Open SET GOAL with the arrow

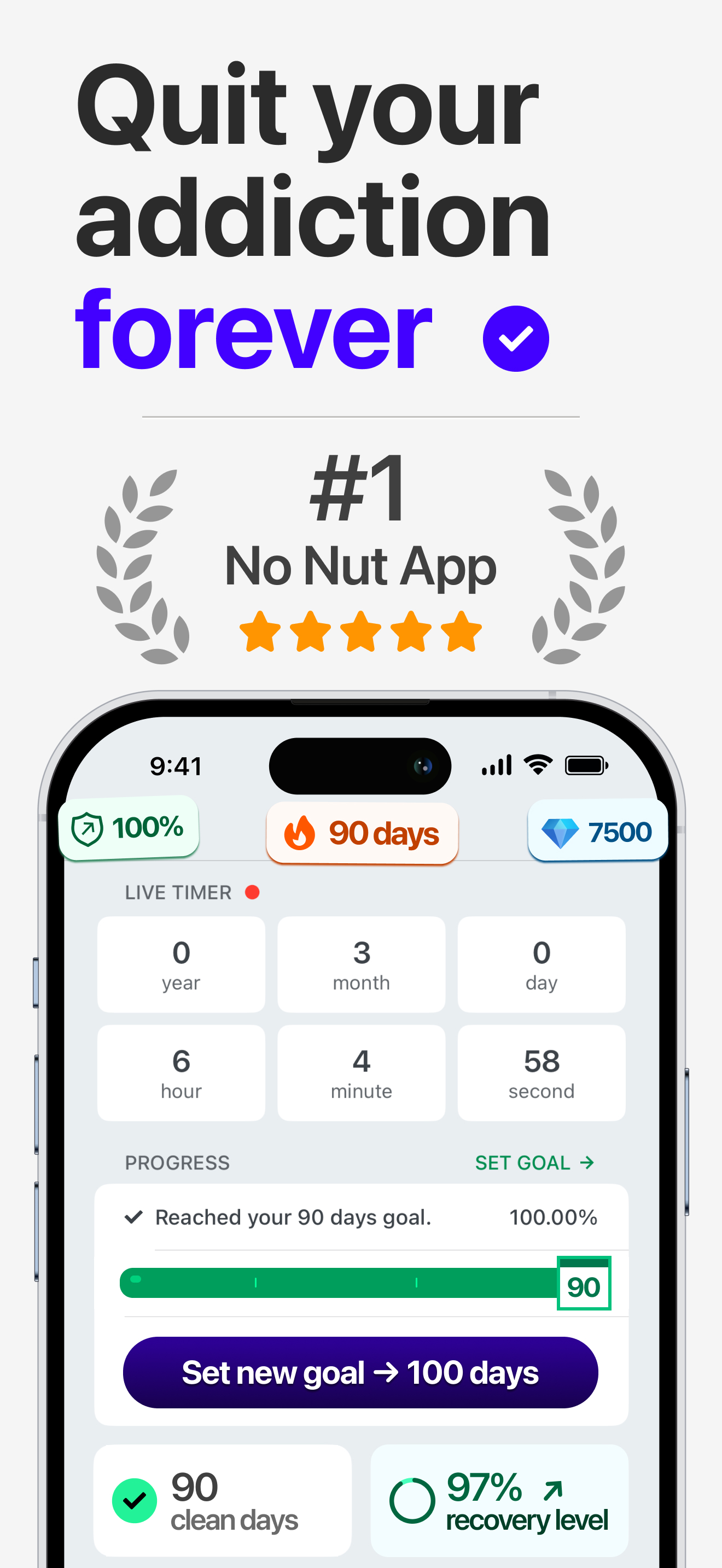534,1163
